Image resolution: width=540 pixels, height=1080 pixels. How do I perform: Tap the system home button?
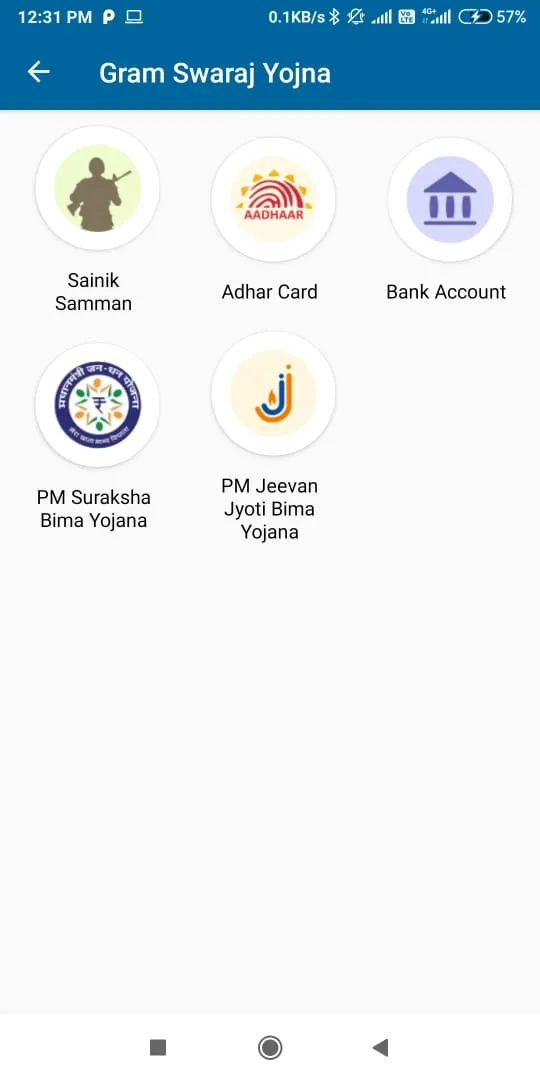click(270, 1048)
